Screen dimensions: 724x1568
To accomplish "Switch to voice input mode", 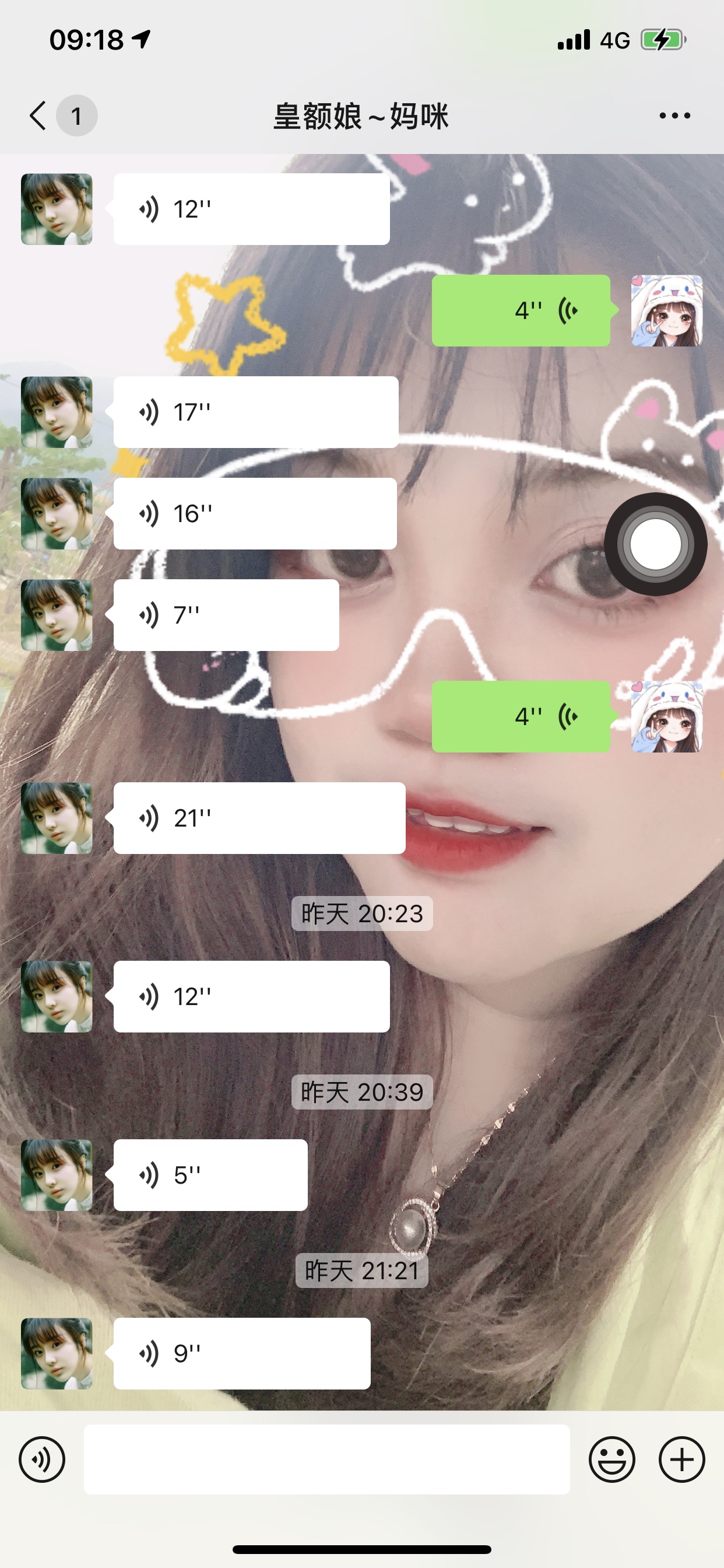I will click(42, 1459).
